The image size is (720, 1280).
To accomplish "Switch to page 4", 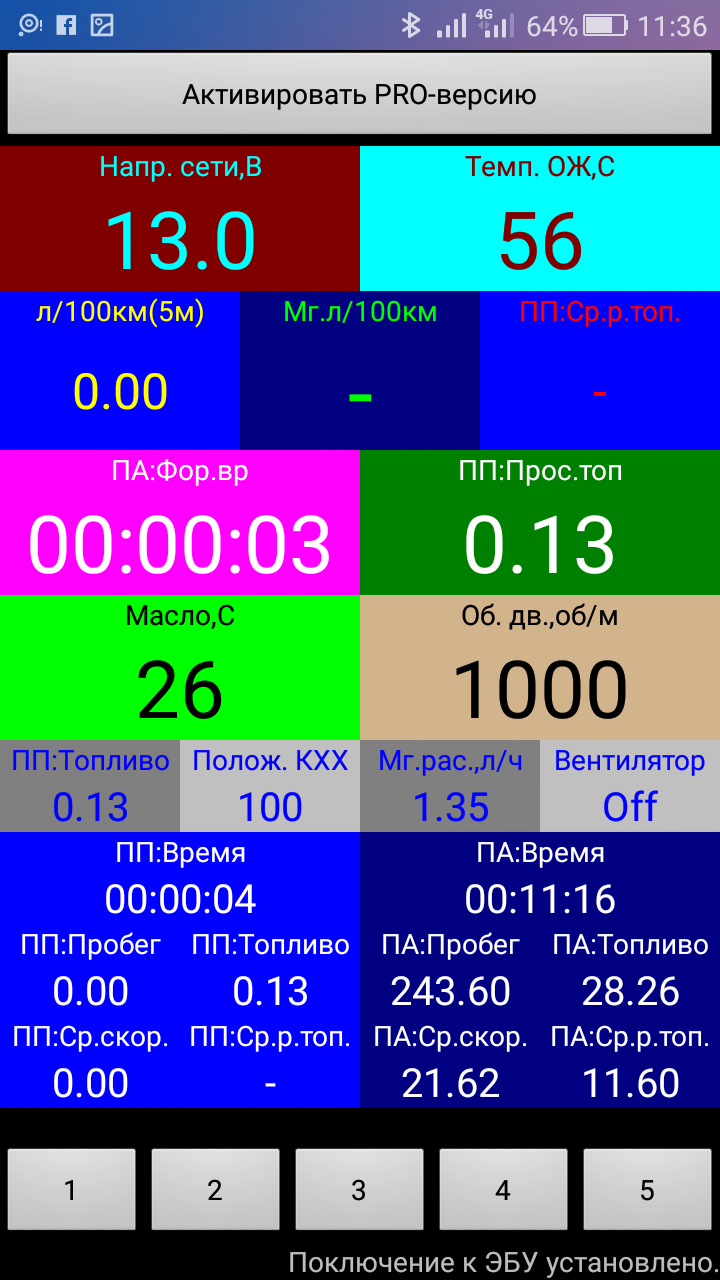I will (503, 1189).
